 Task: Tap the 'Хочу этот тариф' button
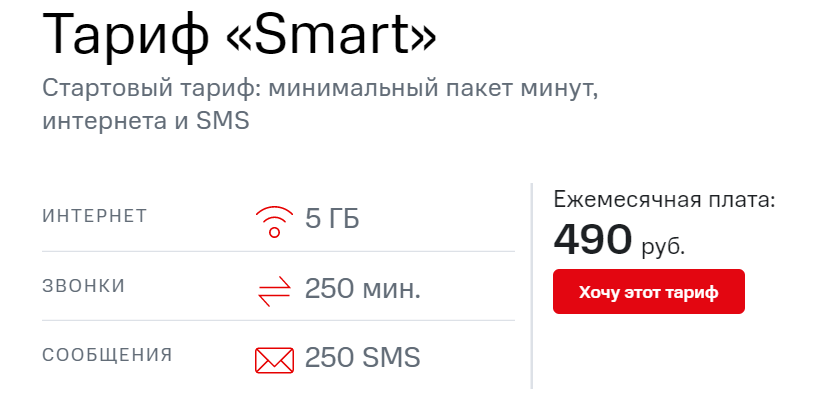pyautogui.click(x=648, y=291)
